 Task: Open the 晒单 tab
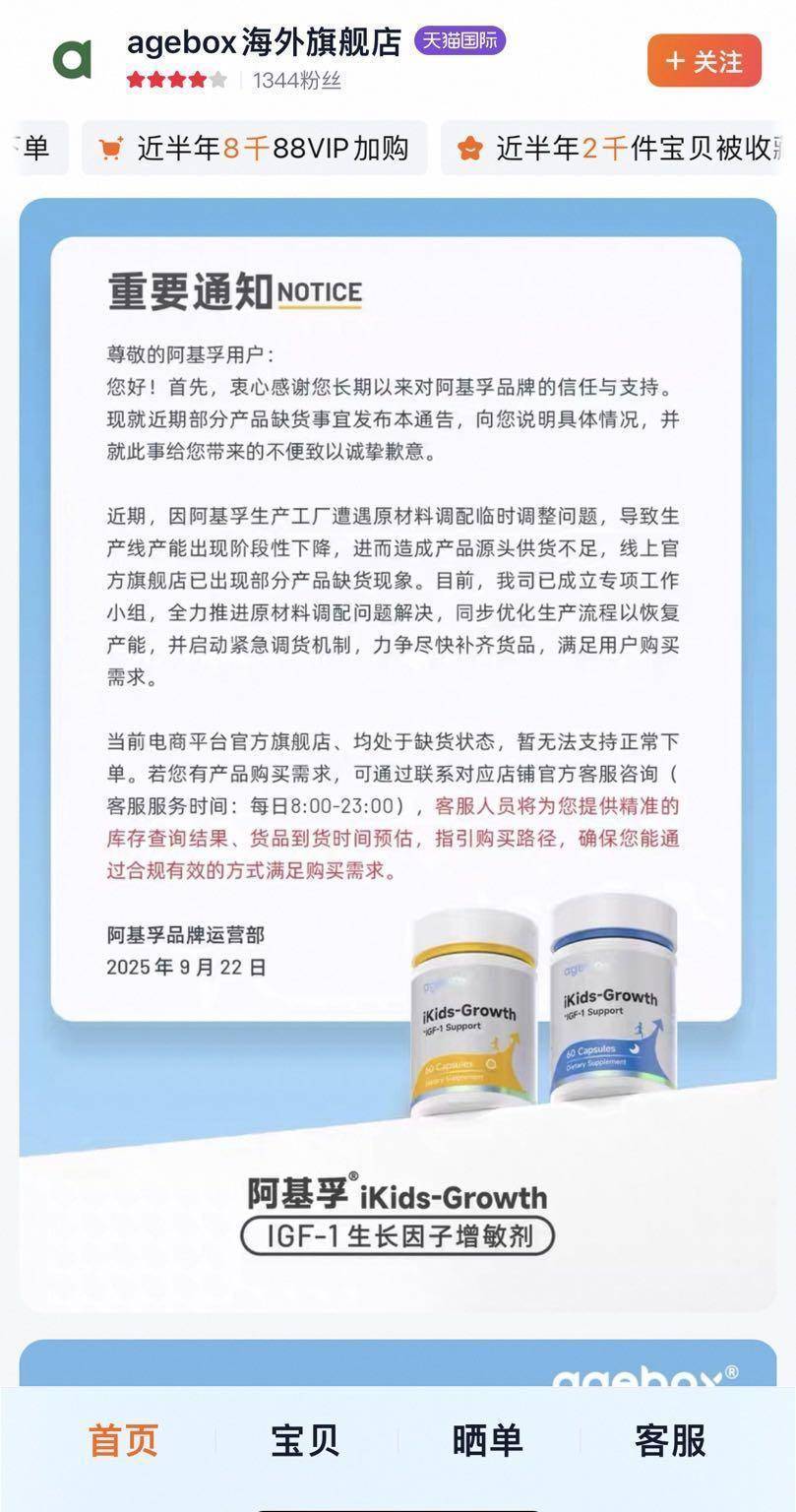(x=487, y=1440)
